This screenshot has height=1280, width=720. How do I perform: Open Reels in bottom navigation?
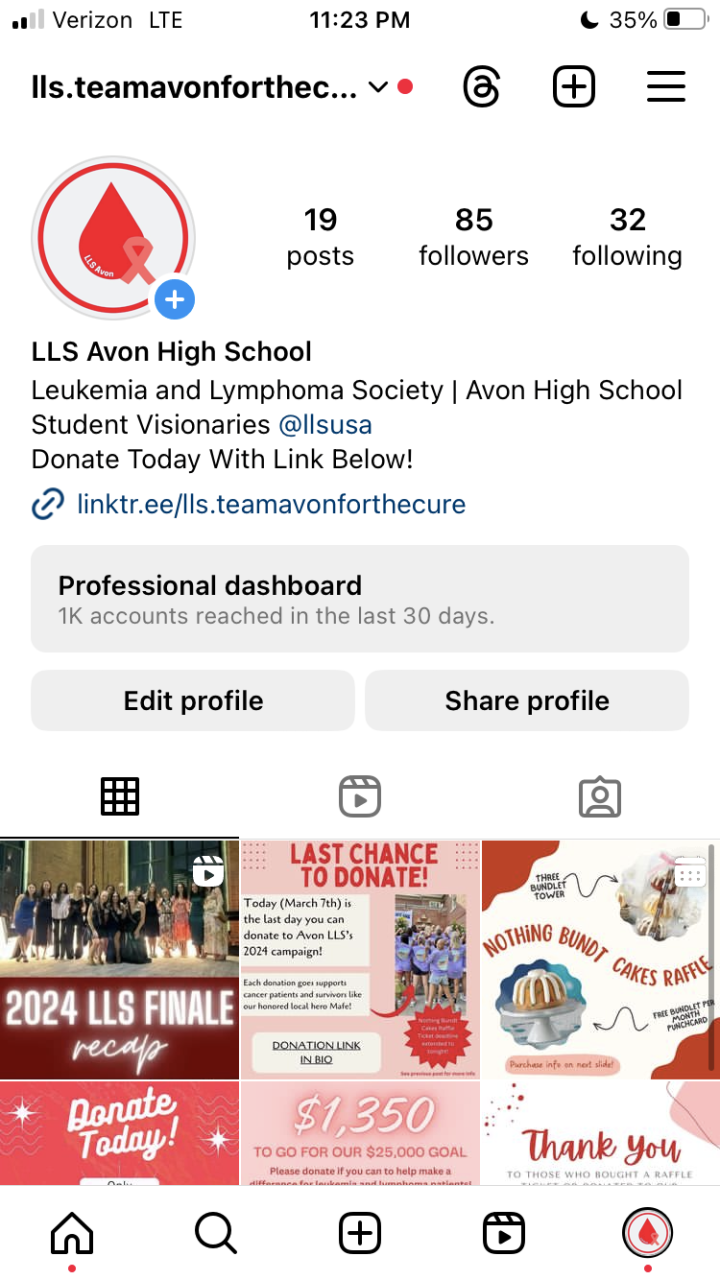(x=504, y=1234)
